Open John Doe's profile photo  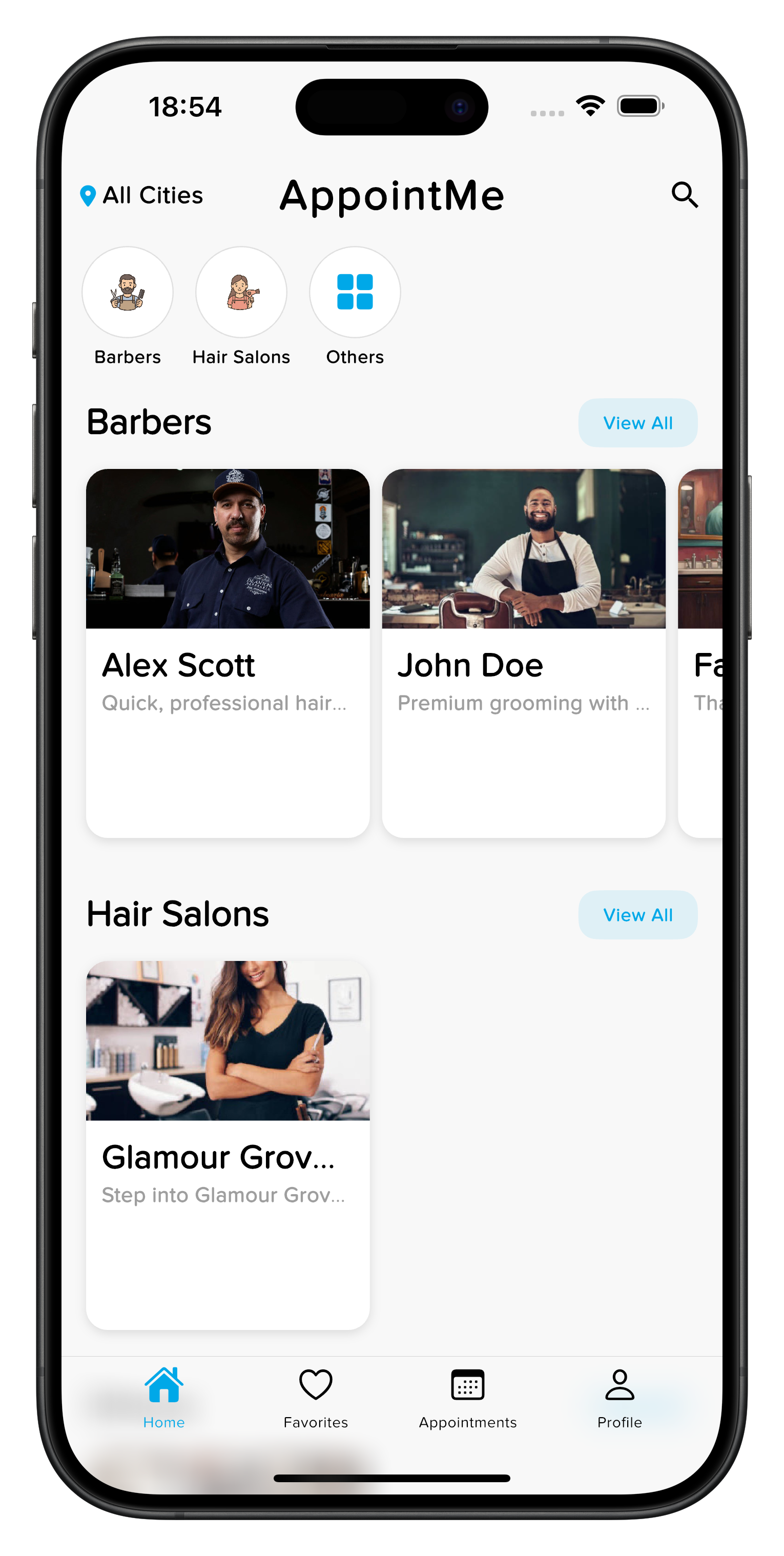(523, 548)
